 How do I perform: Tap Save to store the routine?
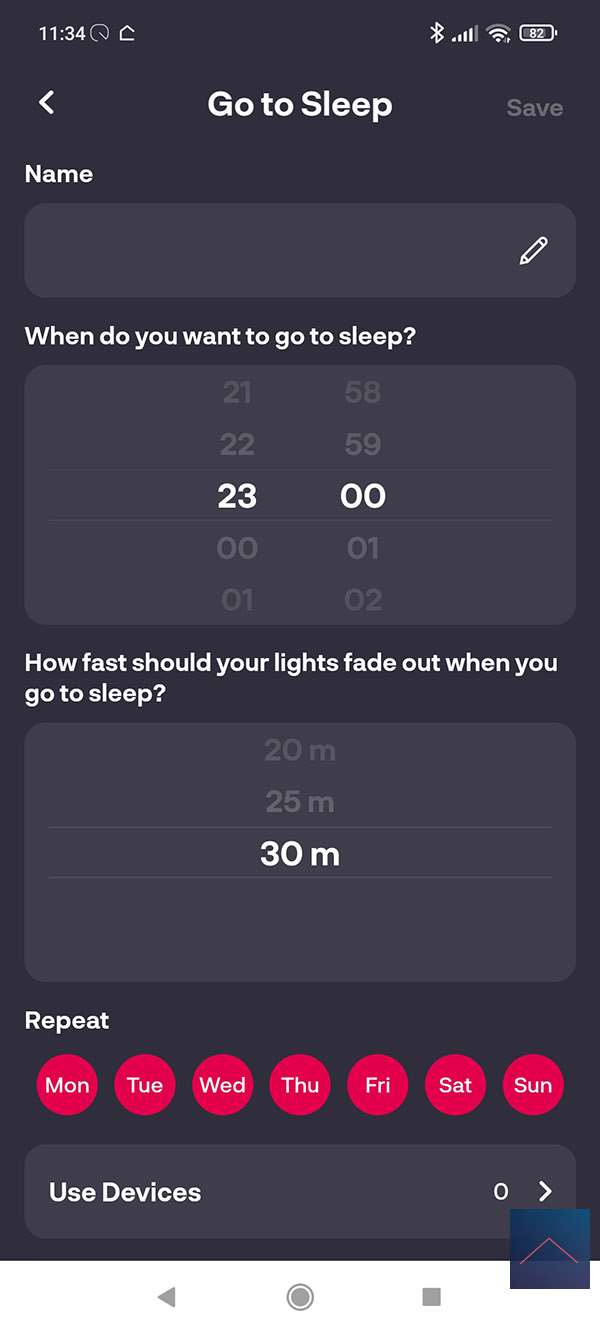(534, 108)
